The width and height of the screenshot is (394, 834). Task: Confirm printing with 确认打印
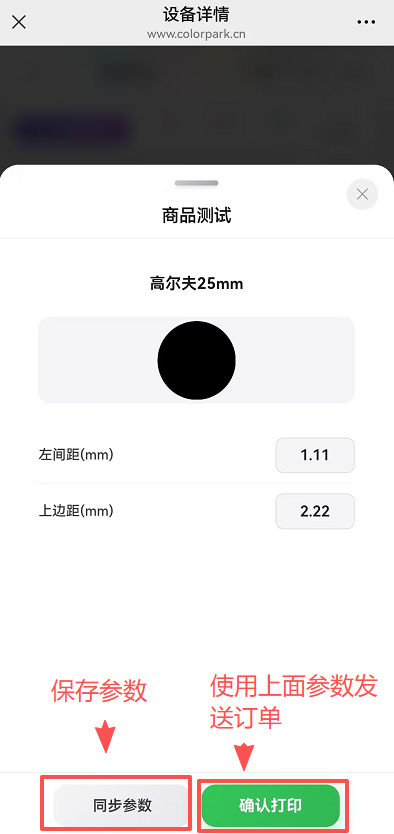271,805
